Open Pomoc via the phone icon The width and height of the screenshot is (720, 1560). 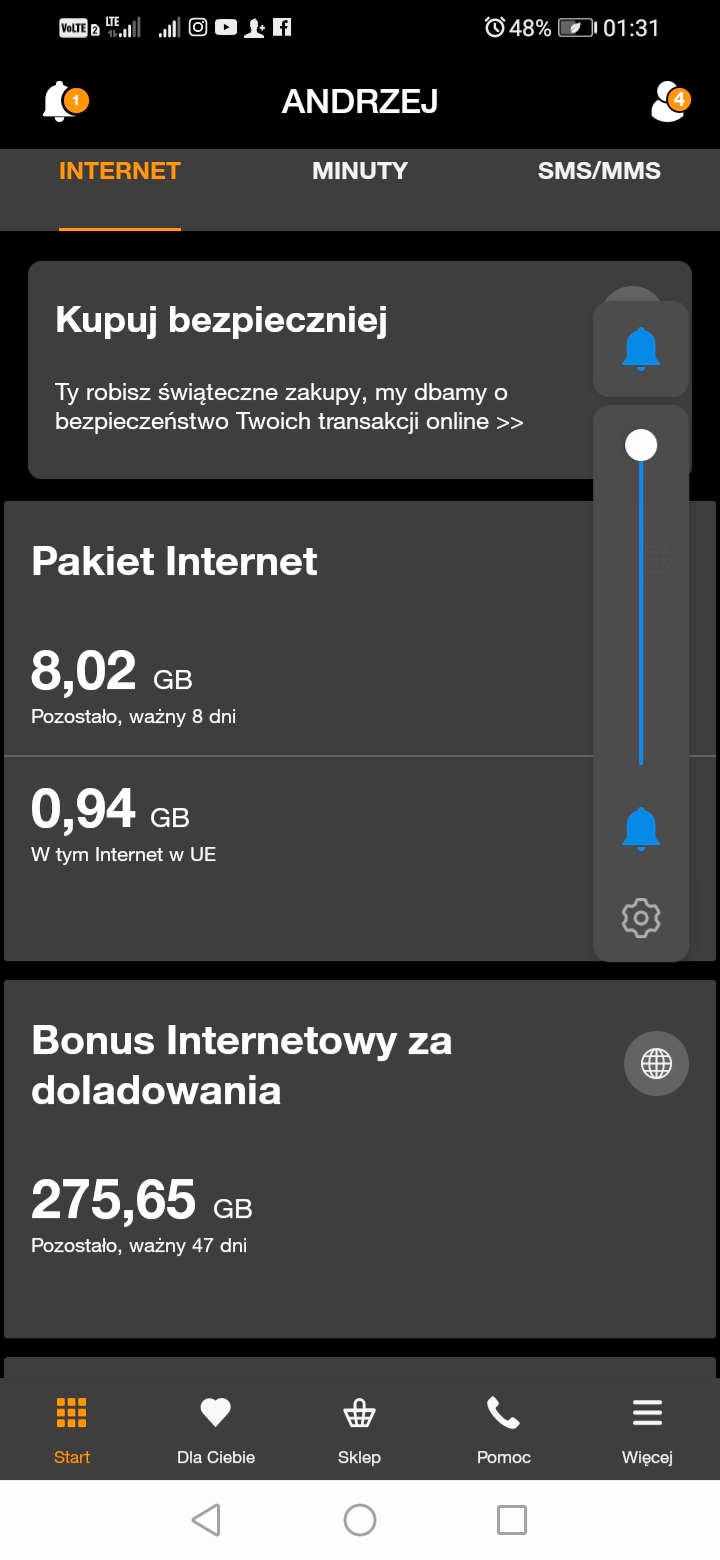click(x=503, y=1412)
